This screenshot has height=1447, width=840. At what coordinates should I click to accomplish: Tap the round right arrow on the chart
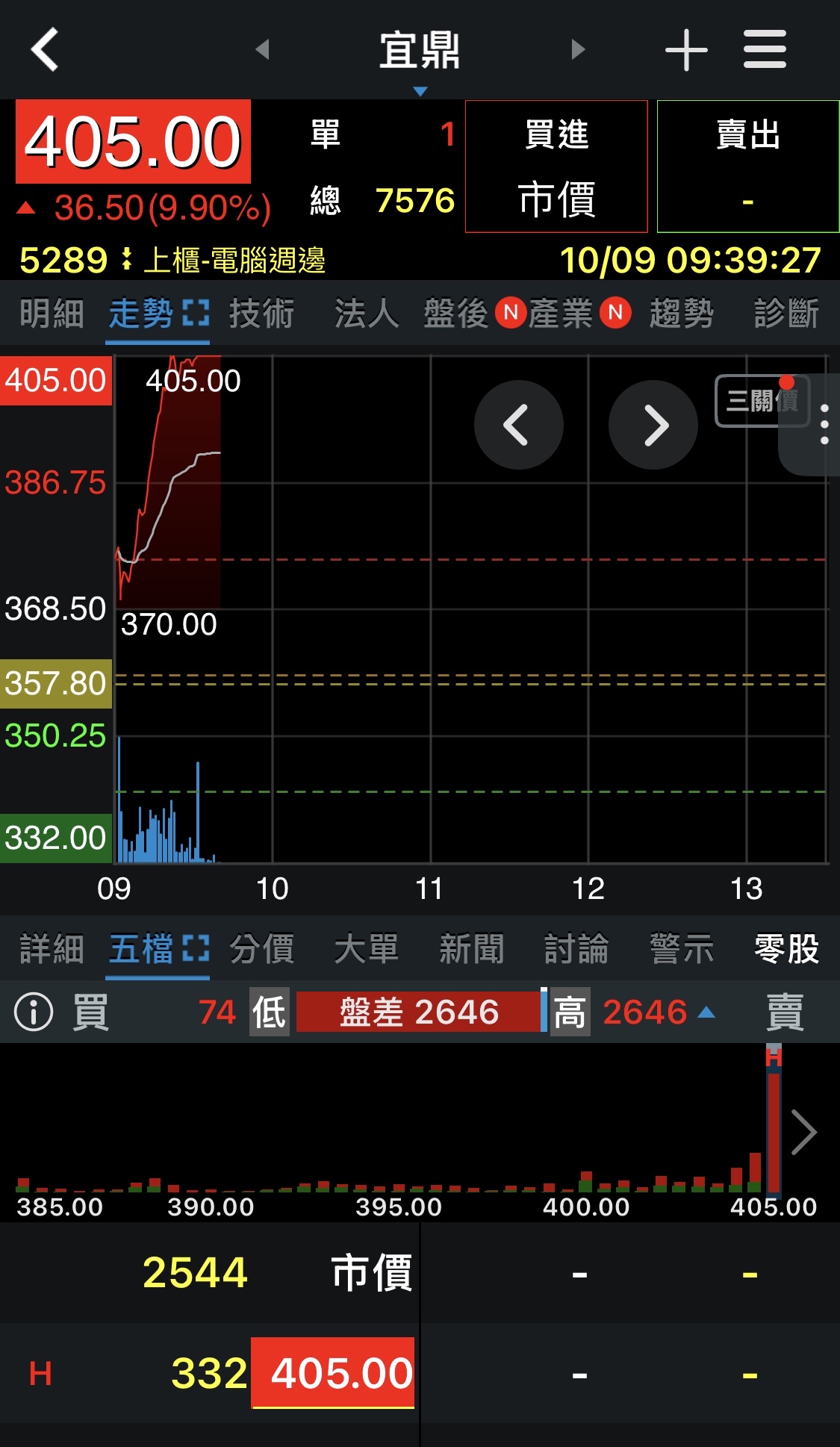(x=653, y=425)
